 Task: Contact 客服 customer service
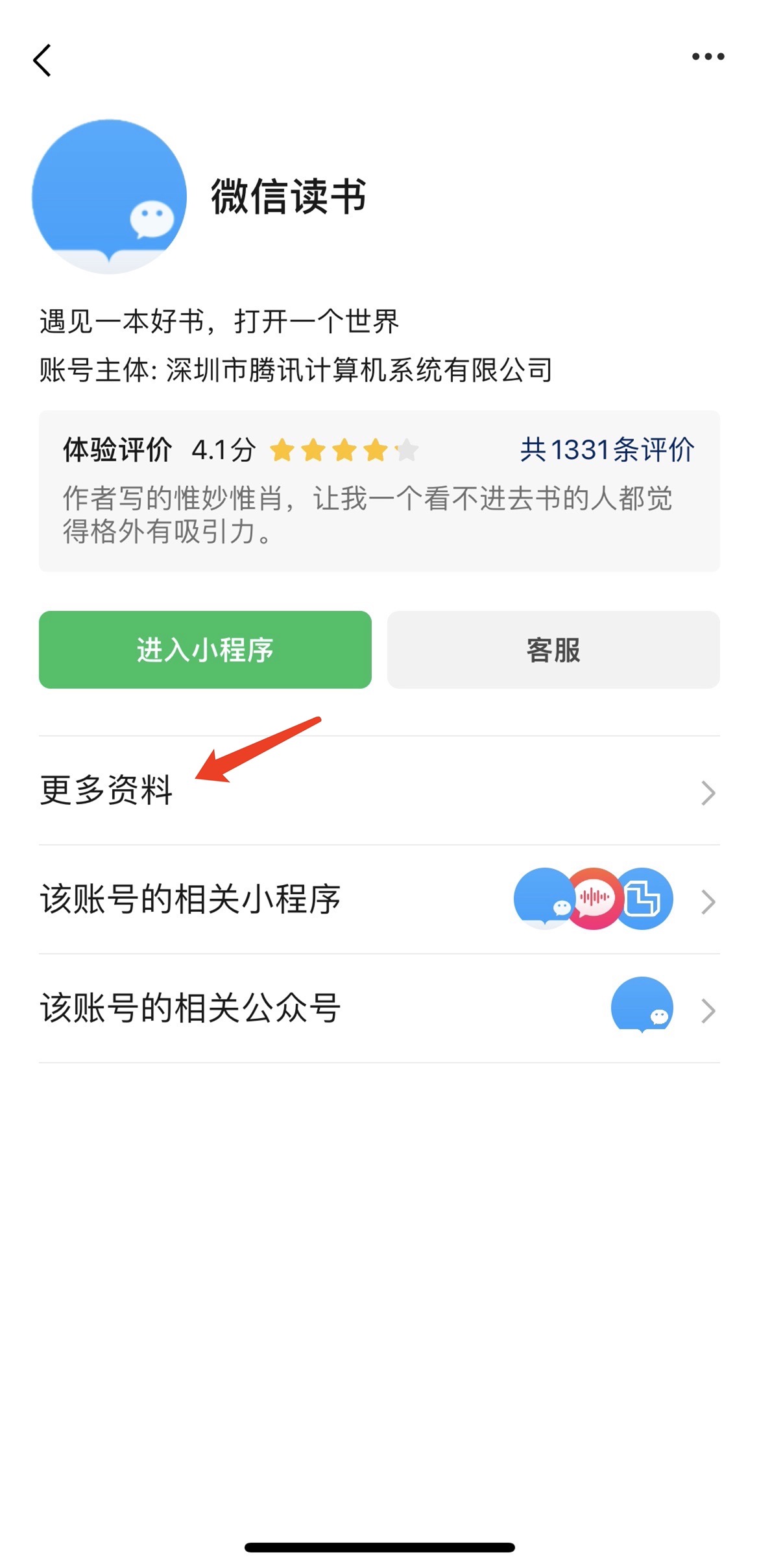[x=553, y=650]
